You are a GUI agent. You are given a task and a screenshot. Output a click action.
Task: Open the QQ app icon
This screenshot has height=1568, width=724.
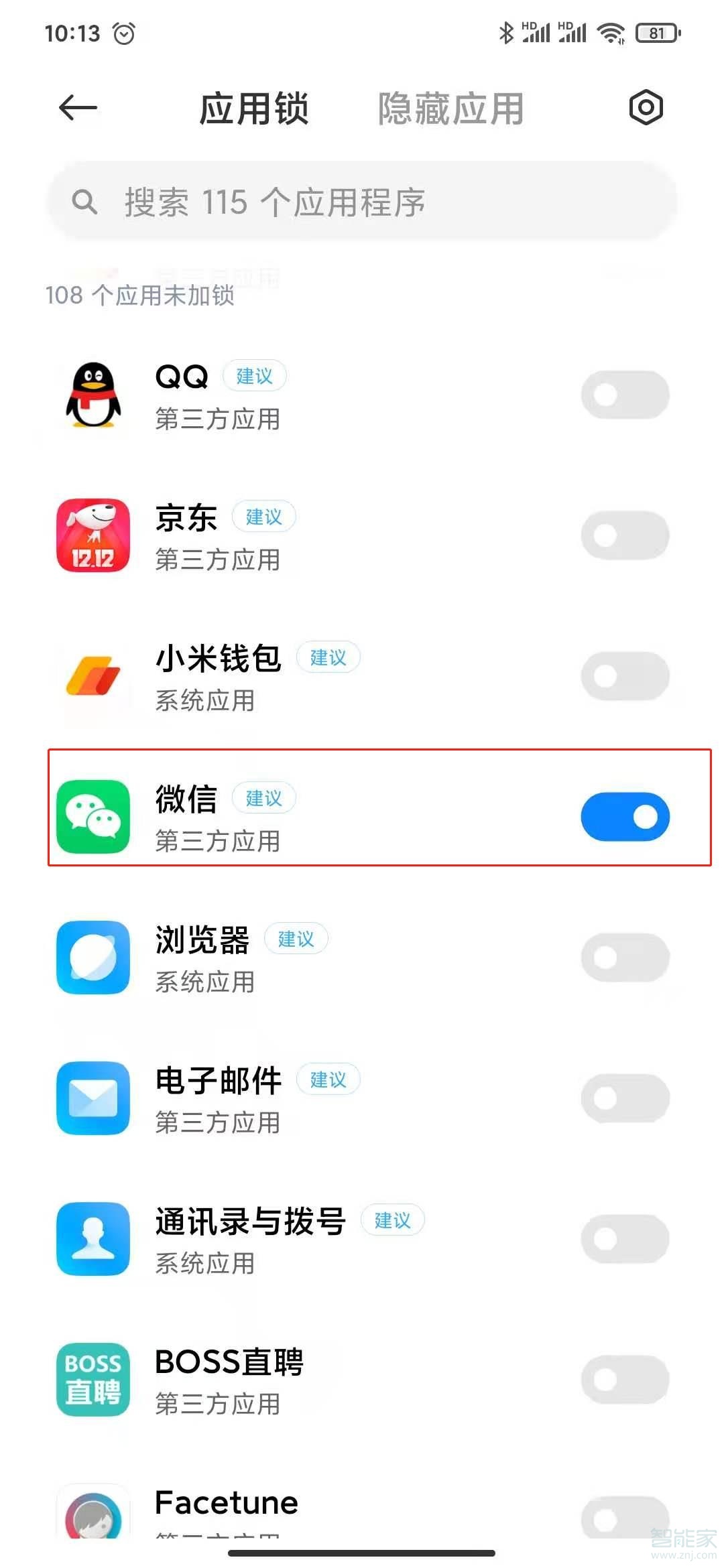click(x=93, y=395)
